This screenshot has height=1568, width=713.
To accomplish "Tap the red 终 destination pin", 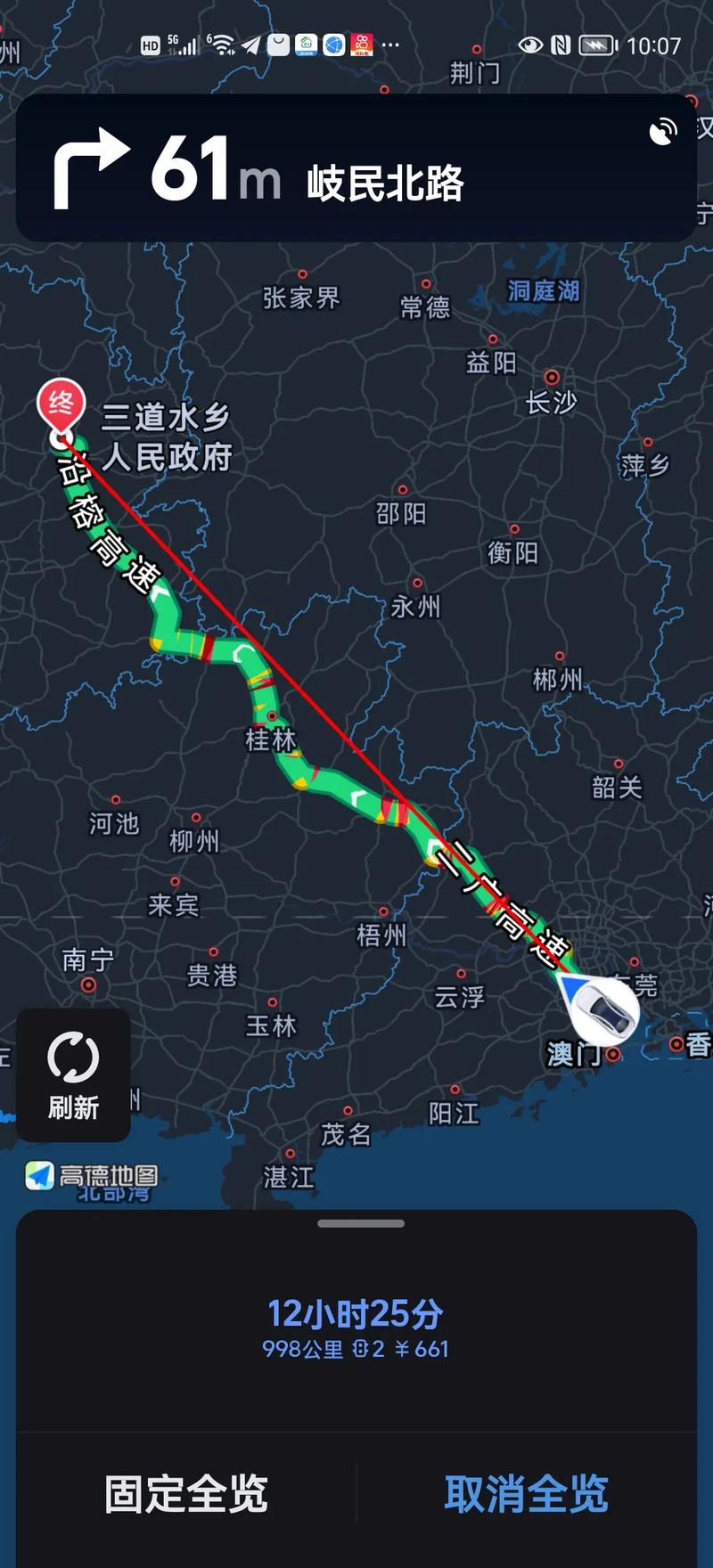I will 61,402.
